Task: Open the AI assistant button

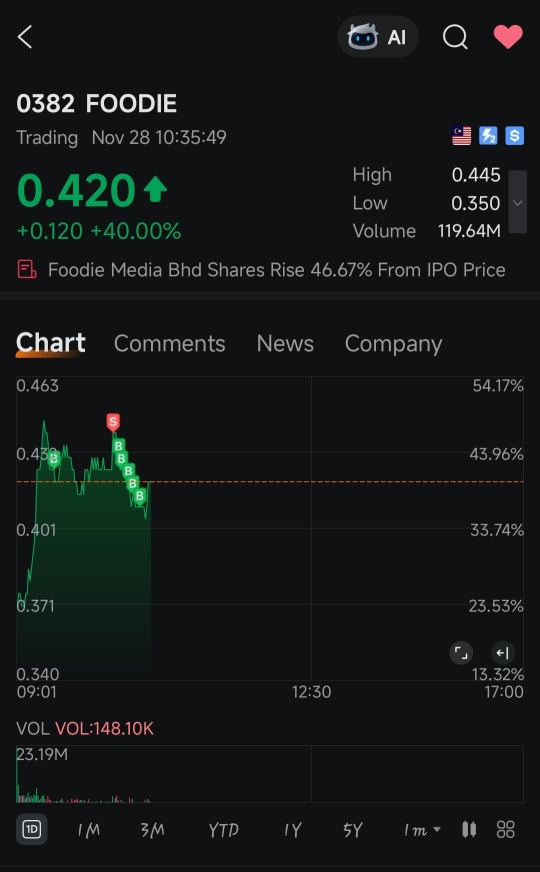Action: (378, 37)
